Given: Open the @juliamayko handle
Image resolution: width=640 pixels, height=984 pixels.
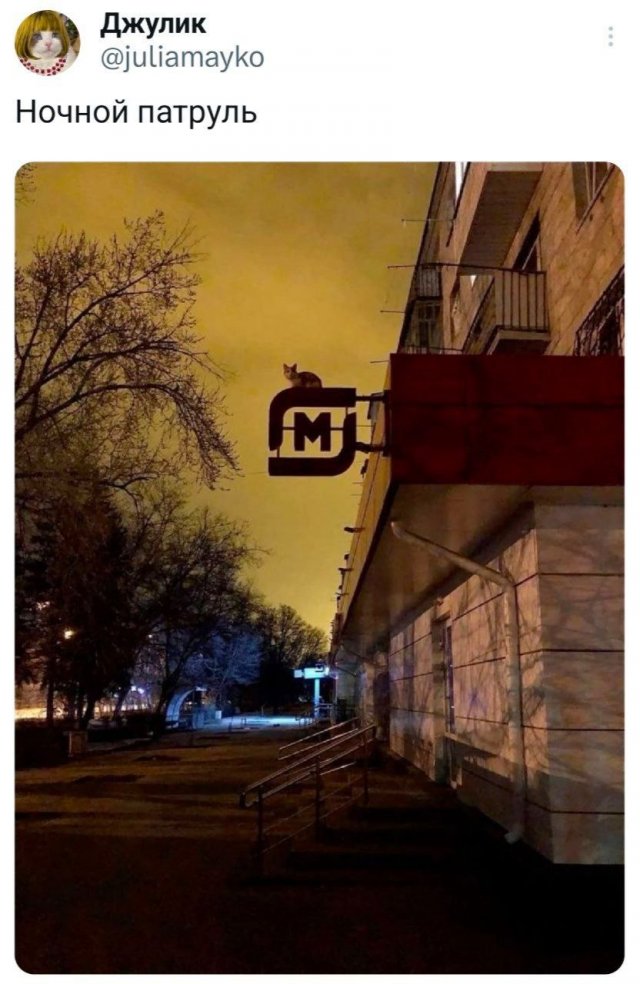Looking at the screenshot, I should coord(182,58).
